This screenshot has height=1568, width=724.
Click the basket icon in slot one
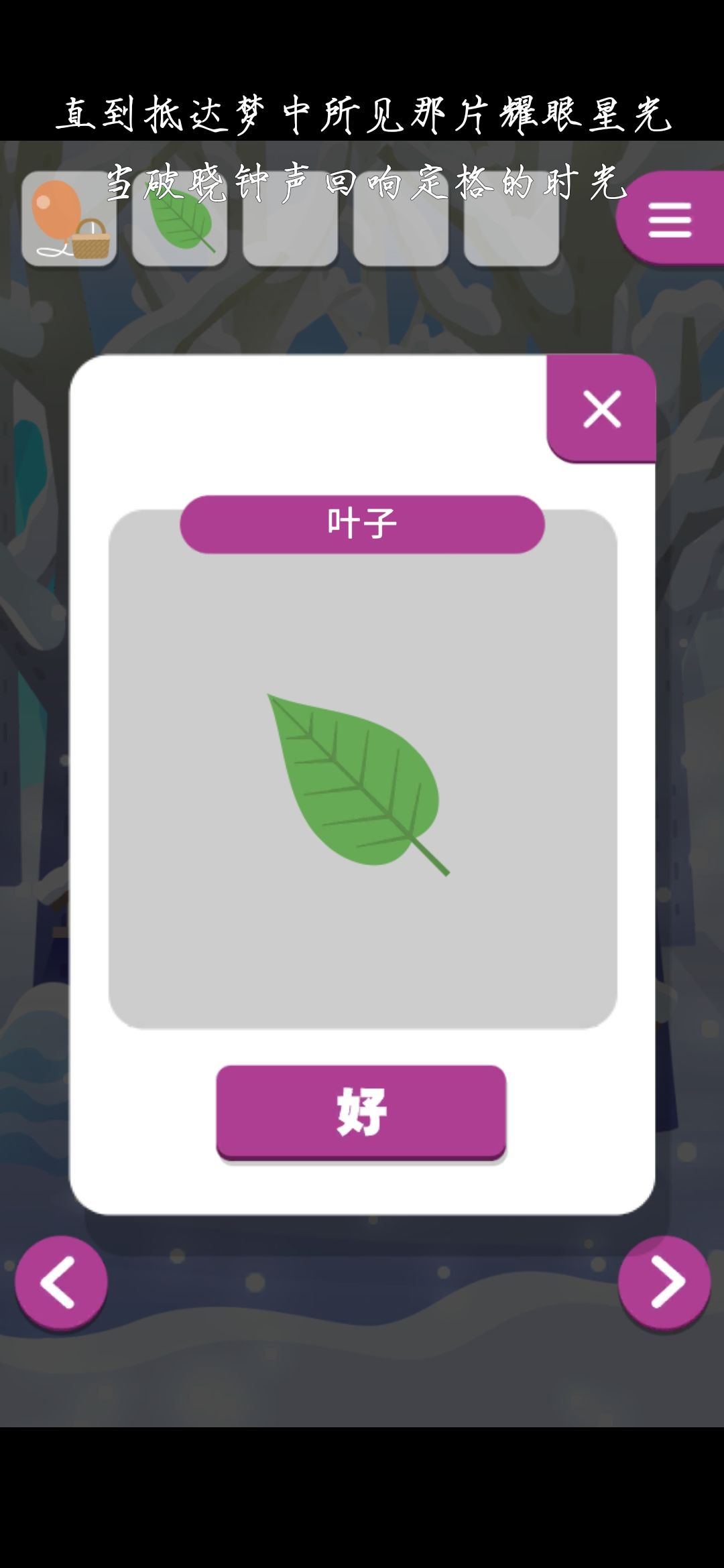(92, 241)
